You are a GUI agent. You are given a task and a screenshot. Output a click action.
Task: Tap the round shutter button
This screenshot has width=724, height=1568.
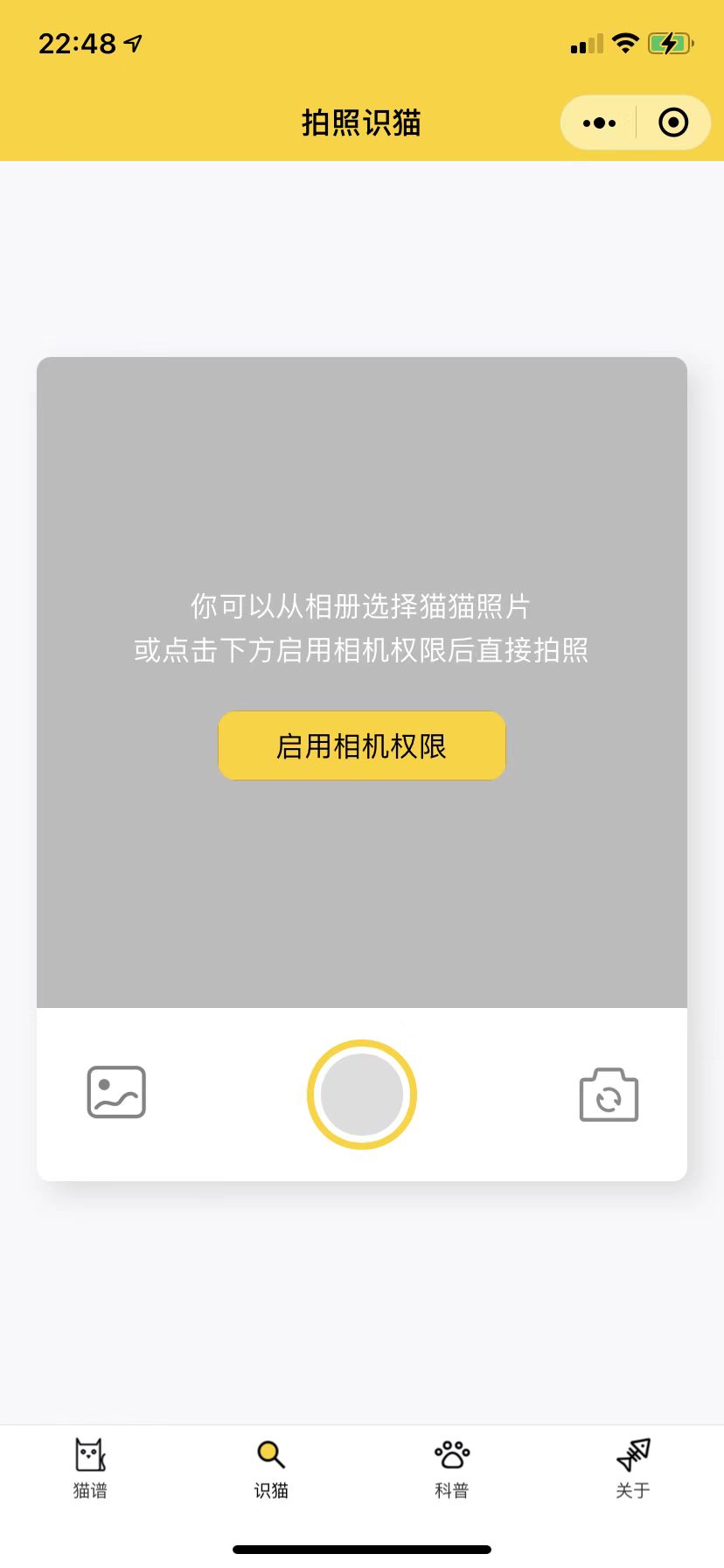[x=361, y=1094]
